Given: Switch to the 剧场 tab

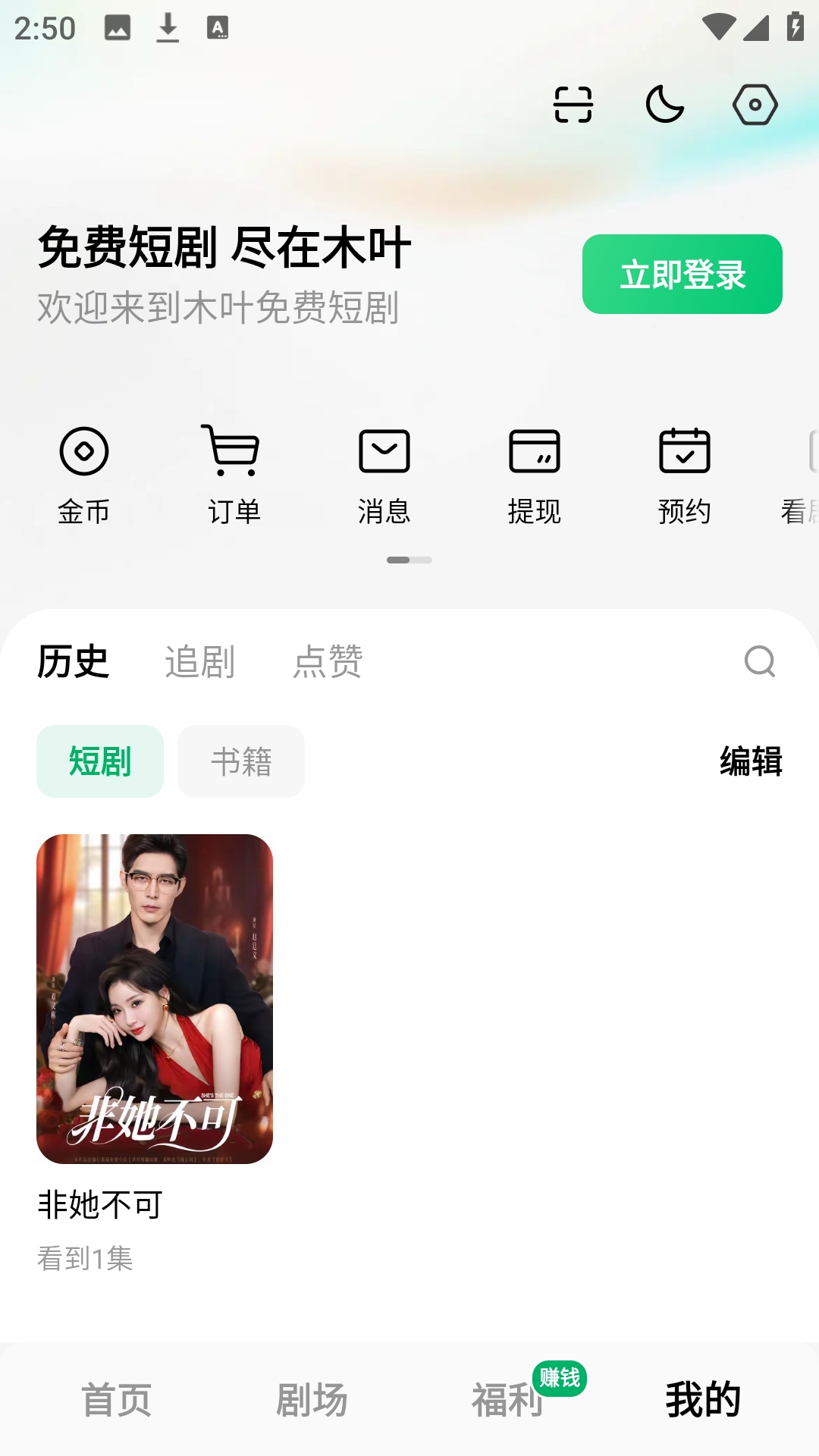Looking at the screenshot, I should [x=312, y=1399].
